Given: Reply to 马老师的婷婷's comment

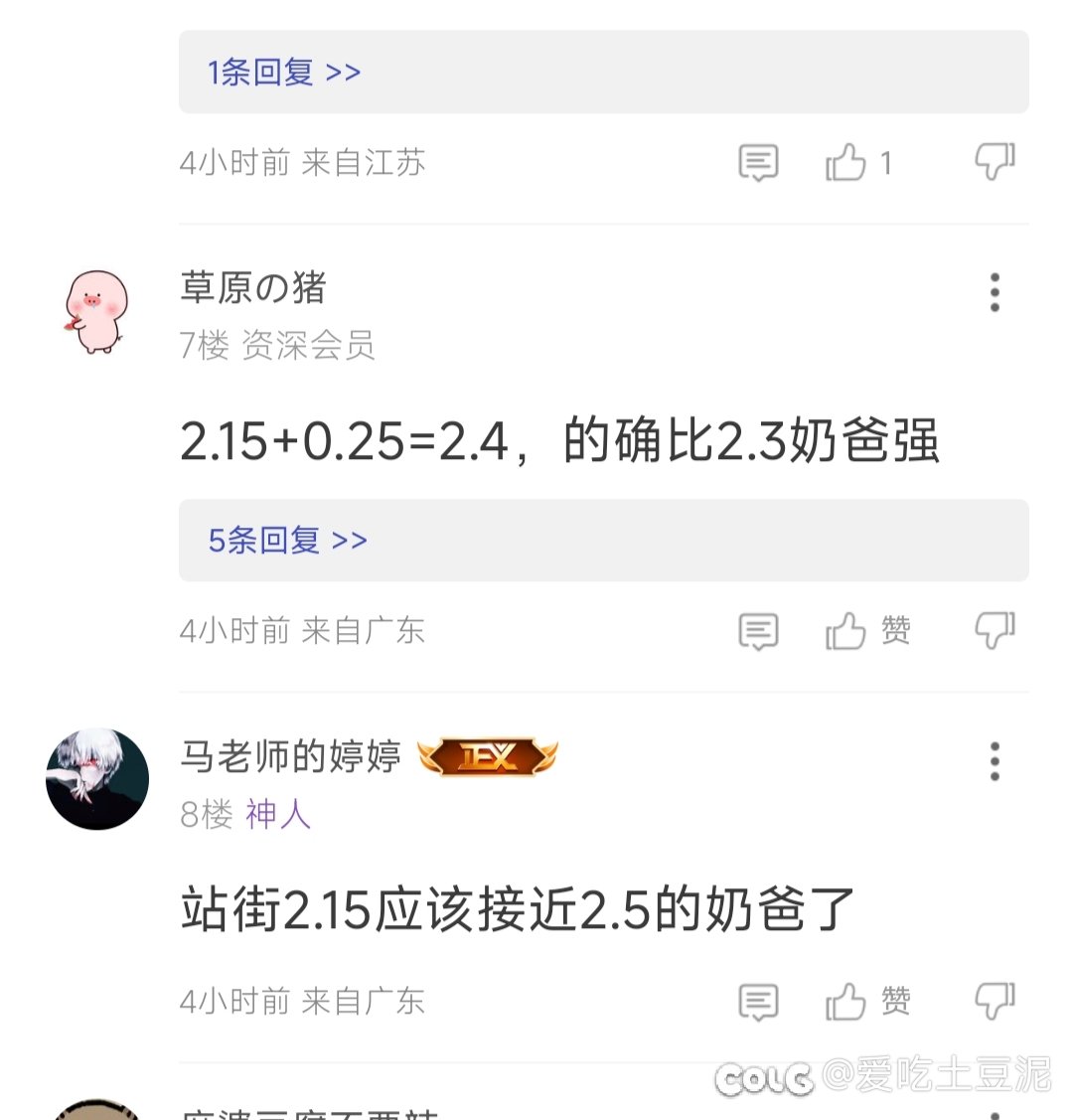Looking at the screenshot, I should pos(758,1002).
